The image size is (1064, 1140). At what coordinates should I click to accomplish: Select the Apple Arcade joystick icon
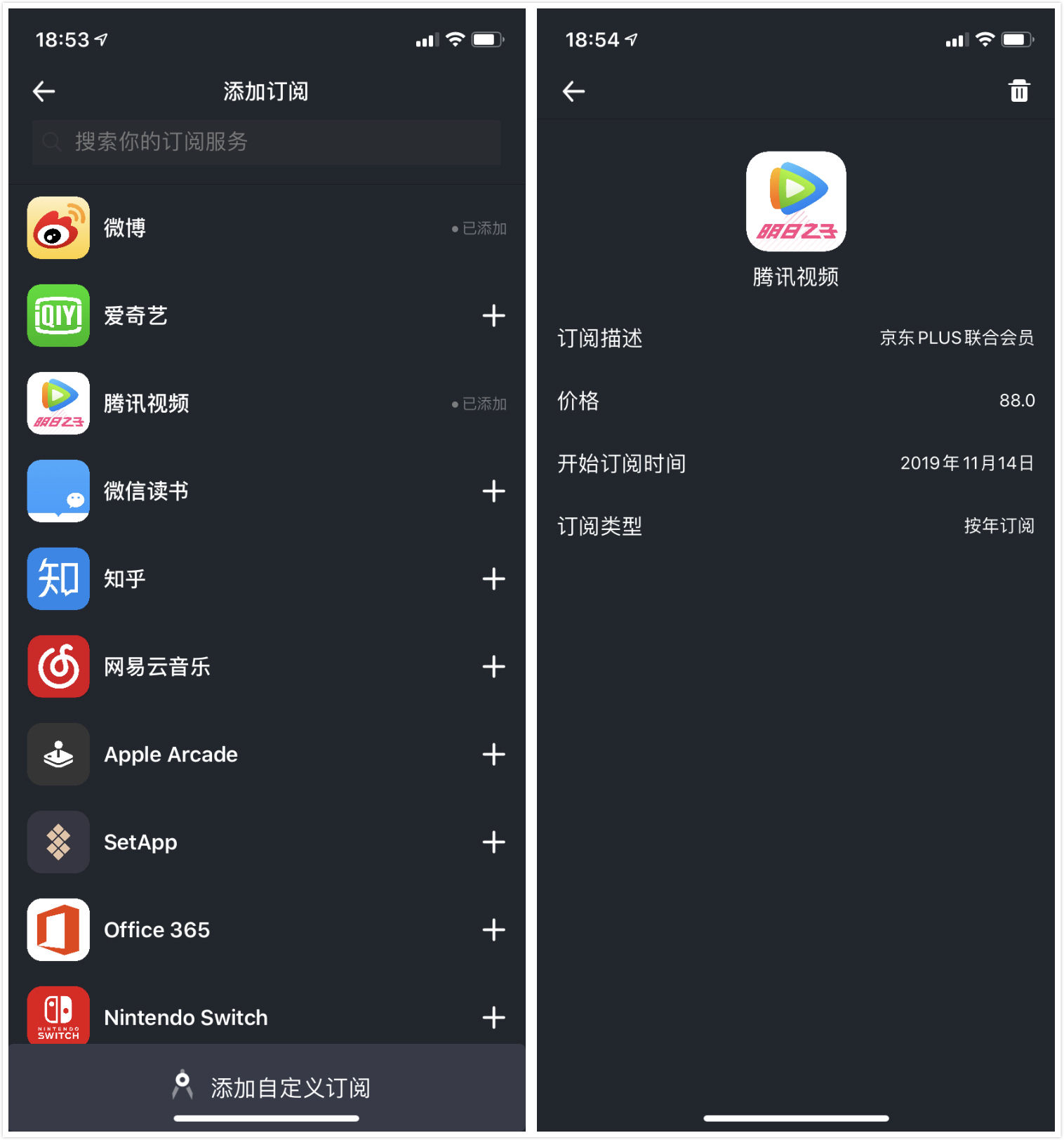coord(58,754)
